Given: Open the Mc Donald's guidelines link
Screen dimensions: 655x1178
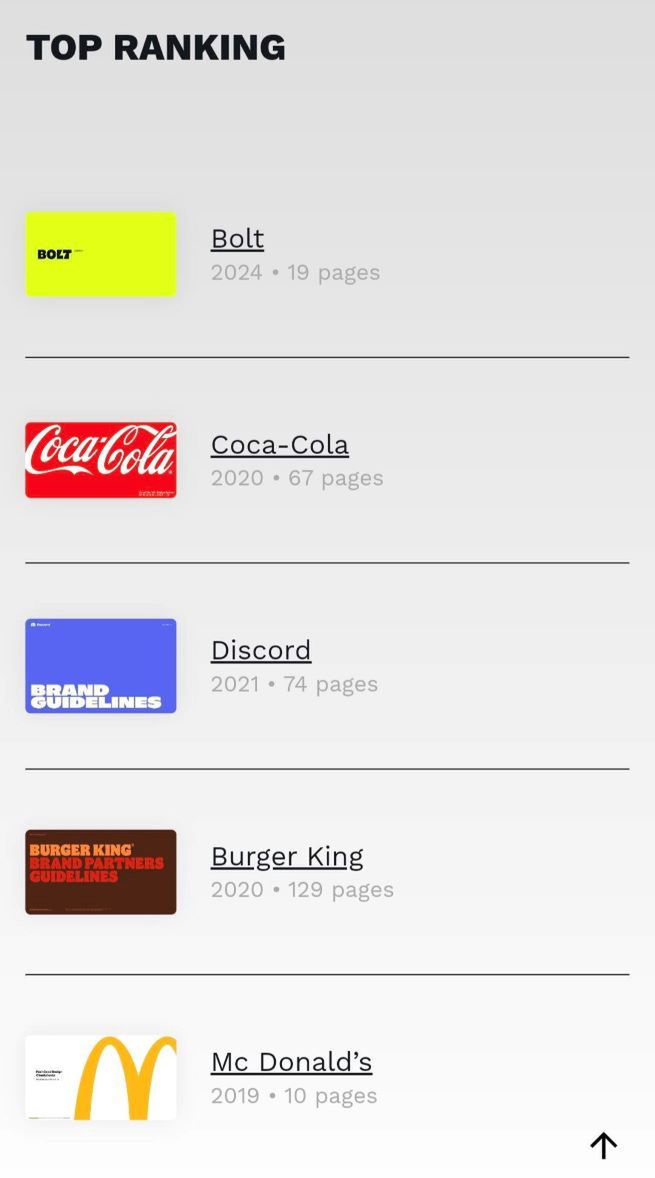Looking at the screenshot, I should [x=291, y=1062].
